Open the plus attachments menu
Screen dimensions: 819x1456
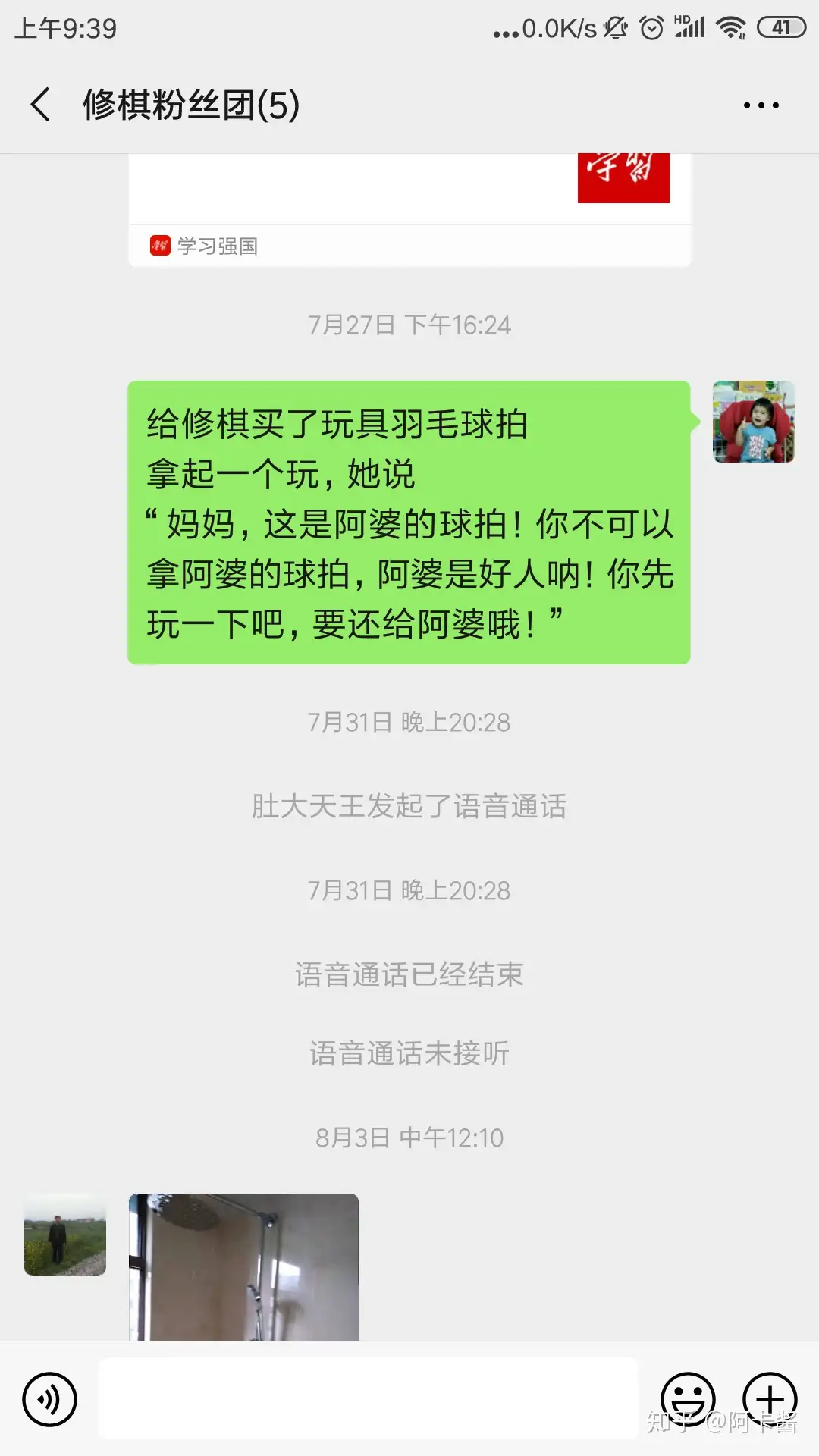tap(769, 1398)
